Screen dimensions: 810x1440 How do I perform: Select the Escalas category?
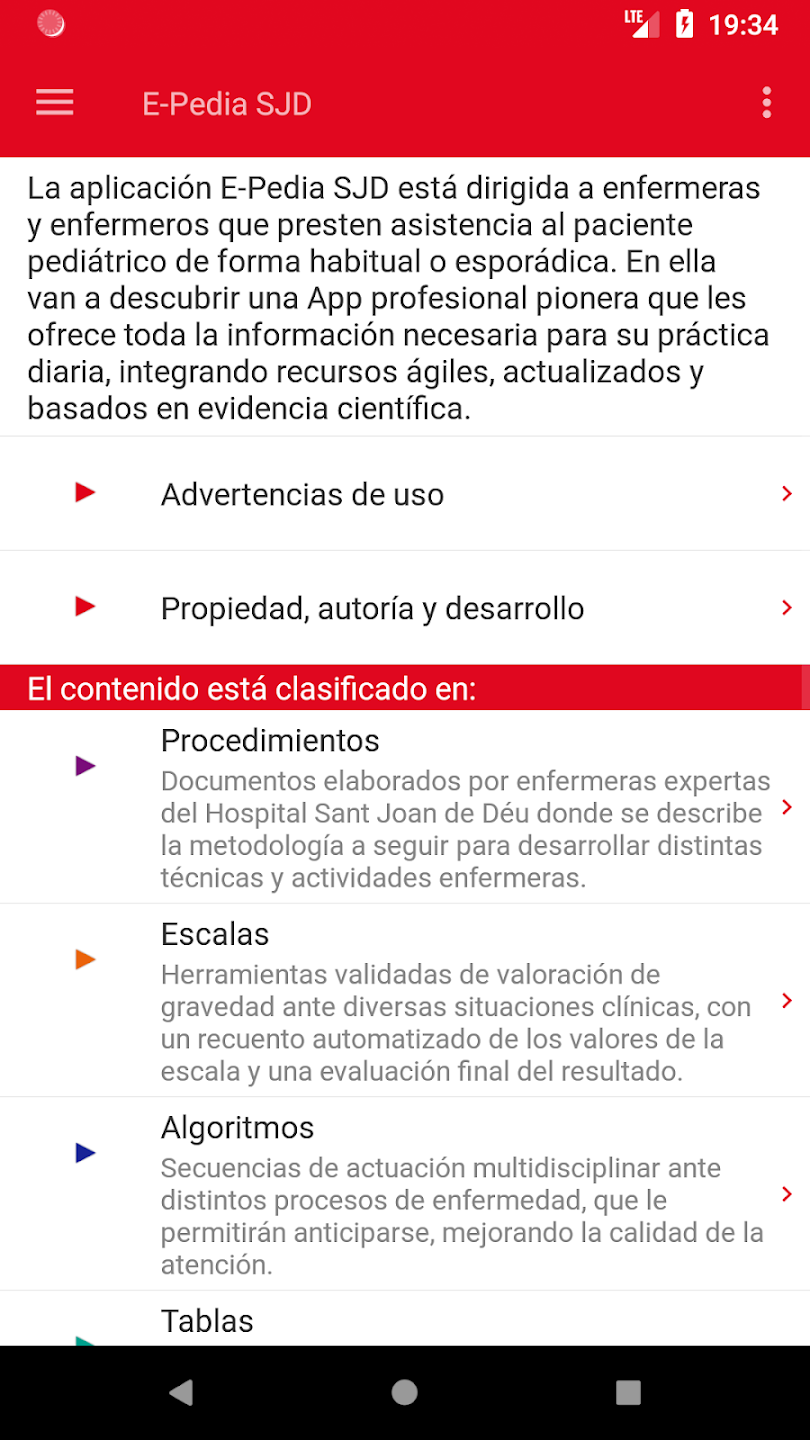click(x=405, y=1000)
